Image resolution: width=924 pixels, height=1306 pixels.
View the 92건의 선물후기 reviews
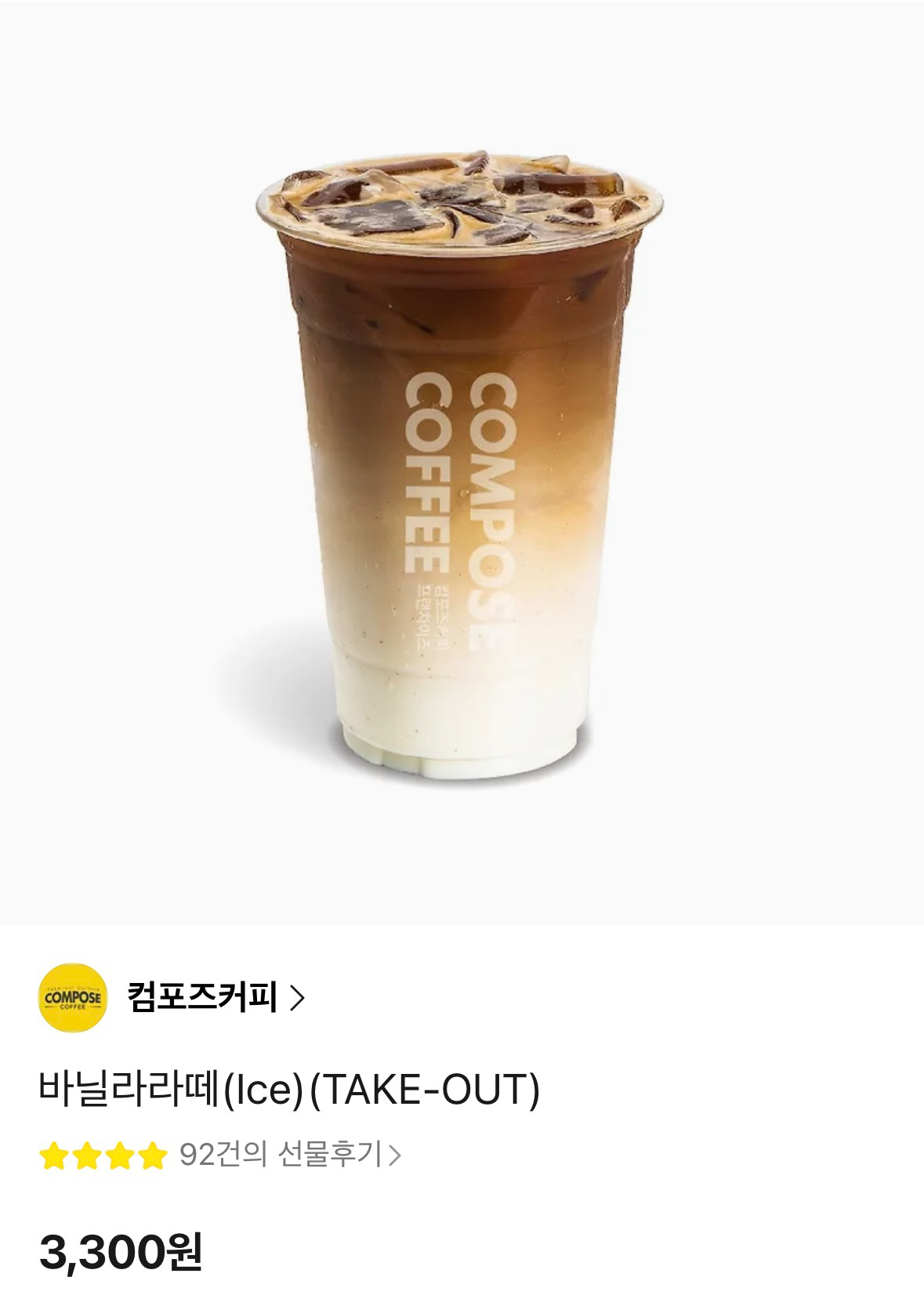coord(289,1154)
